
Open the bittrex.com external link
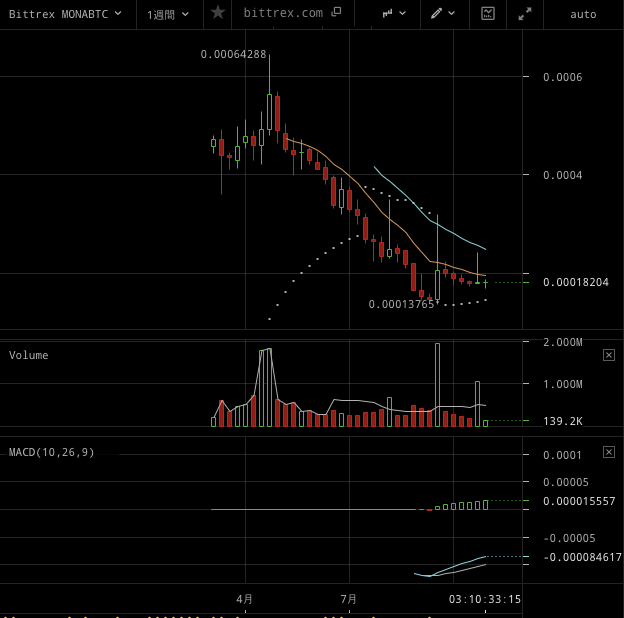click(292, 14)
